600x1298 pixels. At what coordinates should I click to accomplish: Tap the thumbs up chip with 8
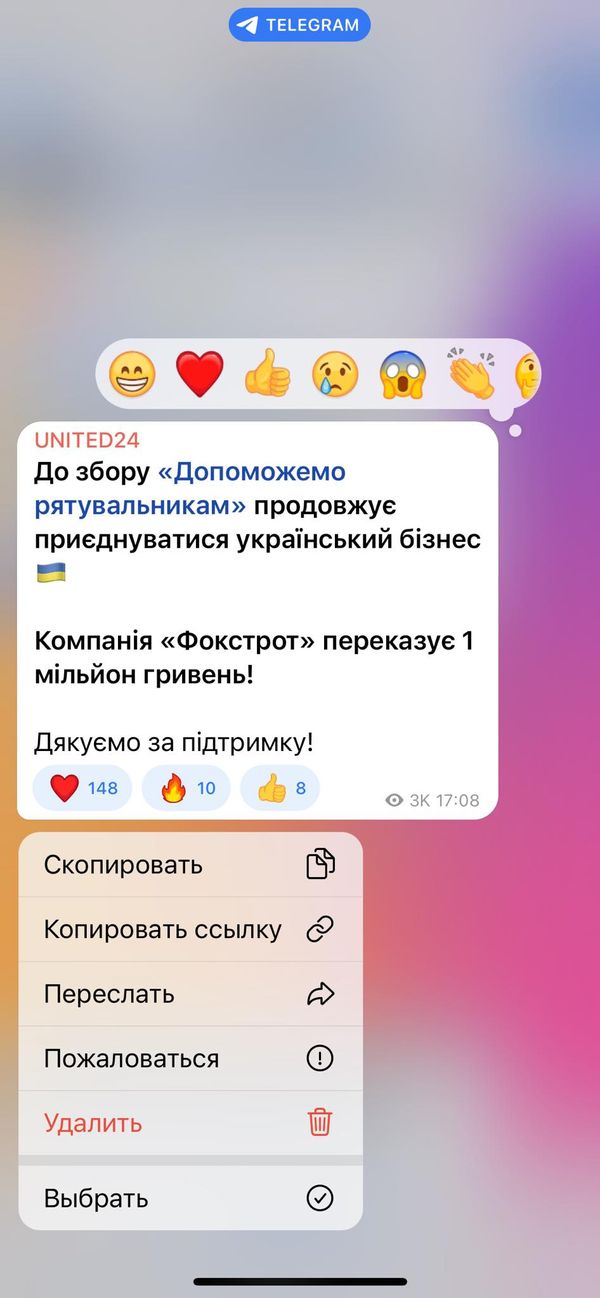[280, 788]
